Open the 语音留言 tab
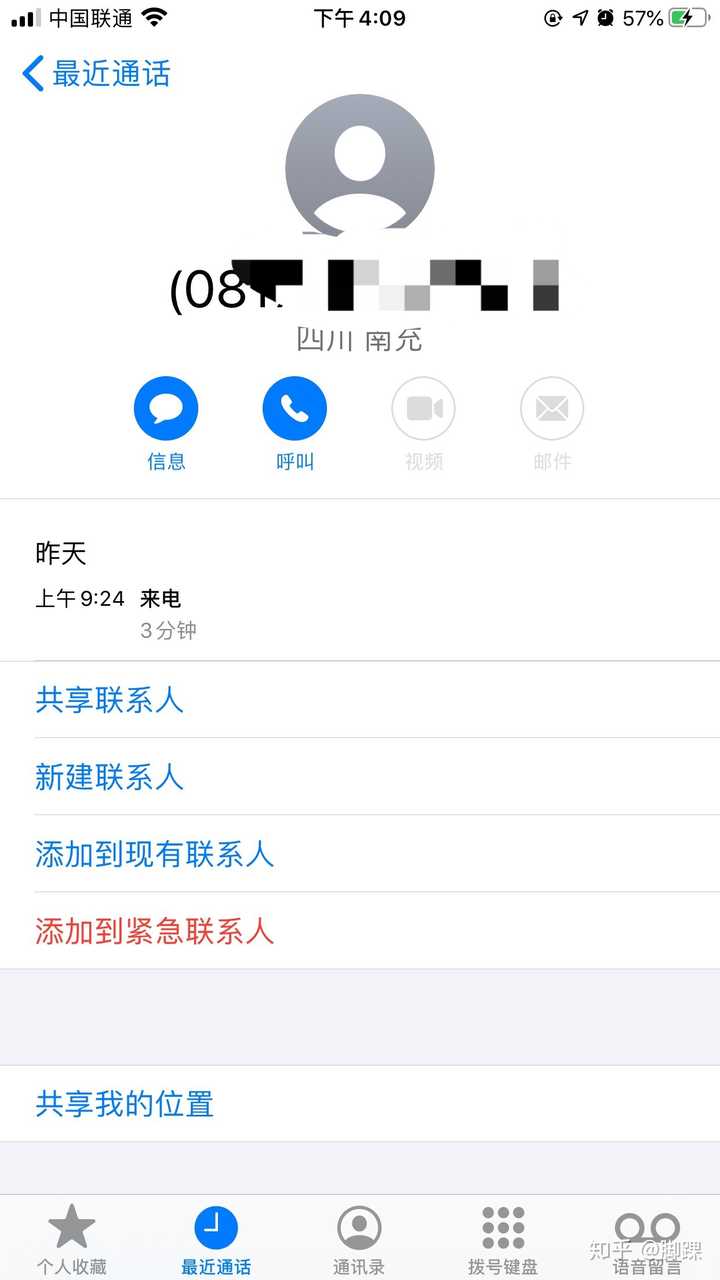The height and width of the screenshot is (1280, 720). point(647,1238)
